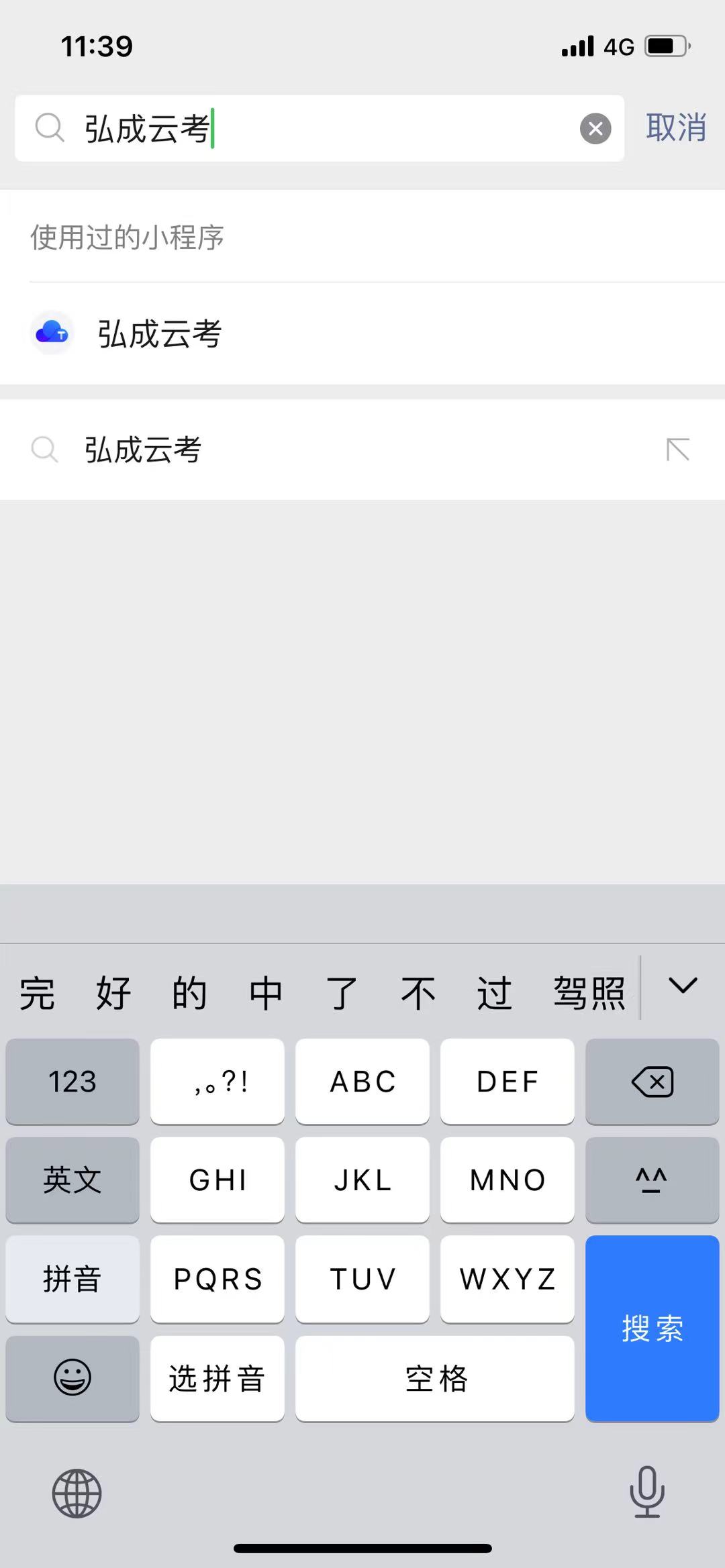Fill the search box using the suggestion's arrow icon
This screenshot has width=725, height=1568.
(x=677, y=450)
